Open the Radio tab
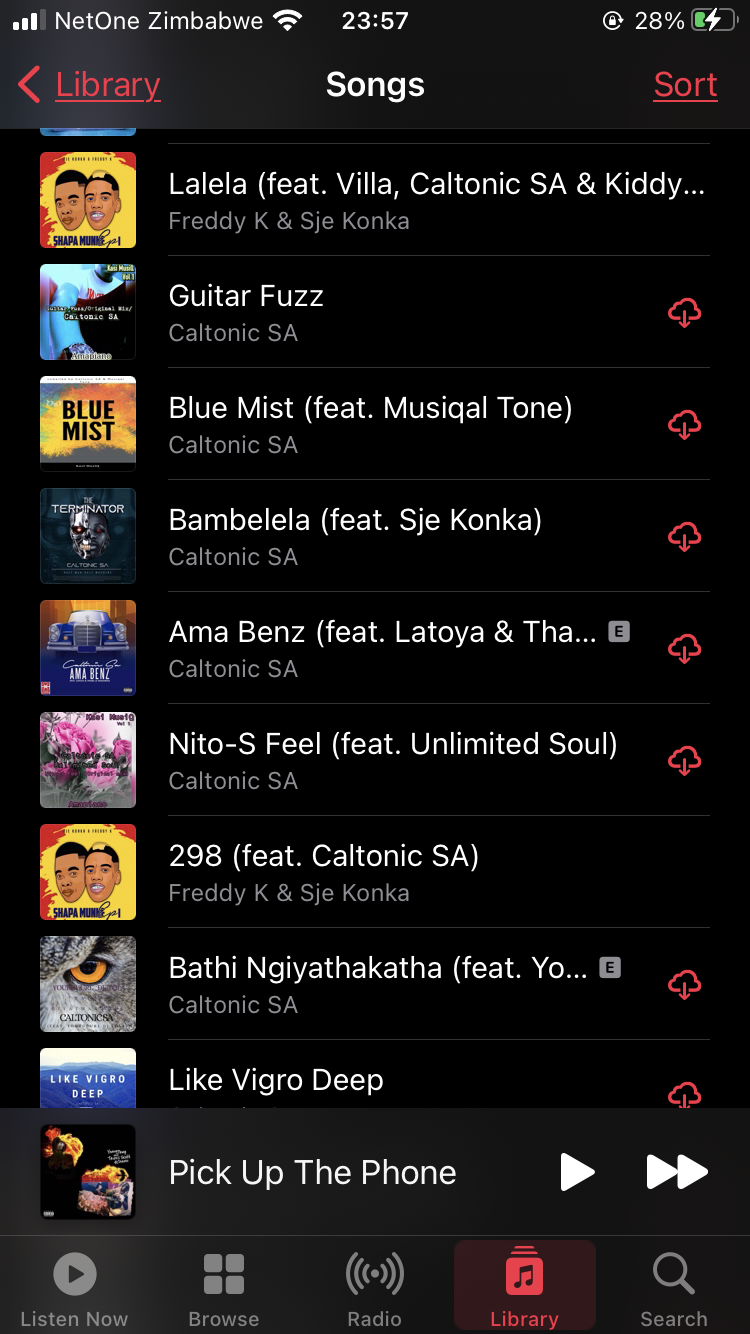This screenshot has height=1334, width=750. (x=374, y=1290)
